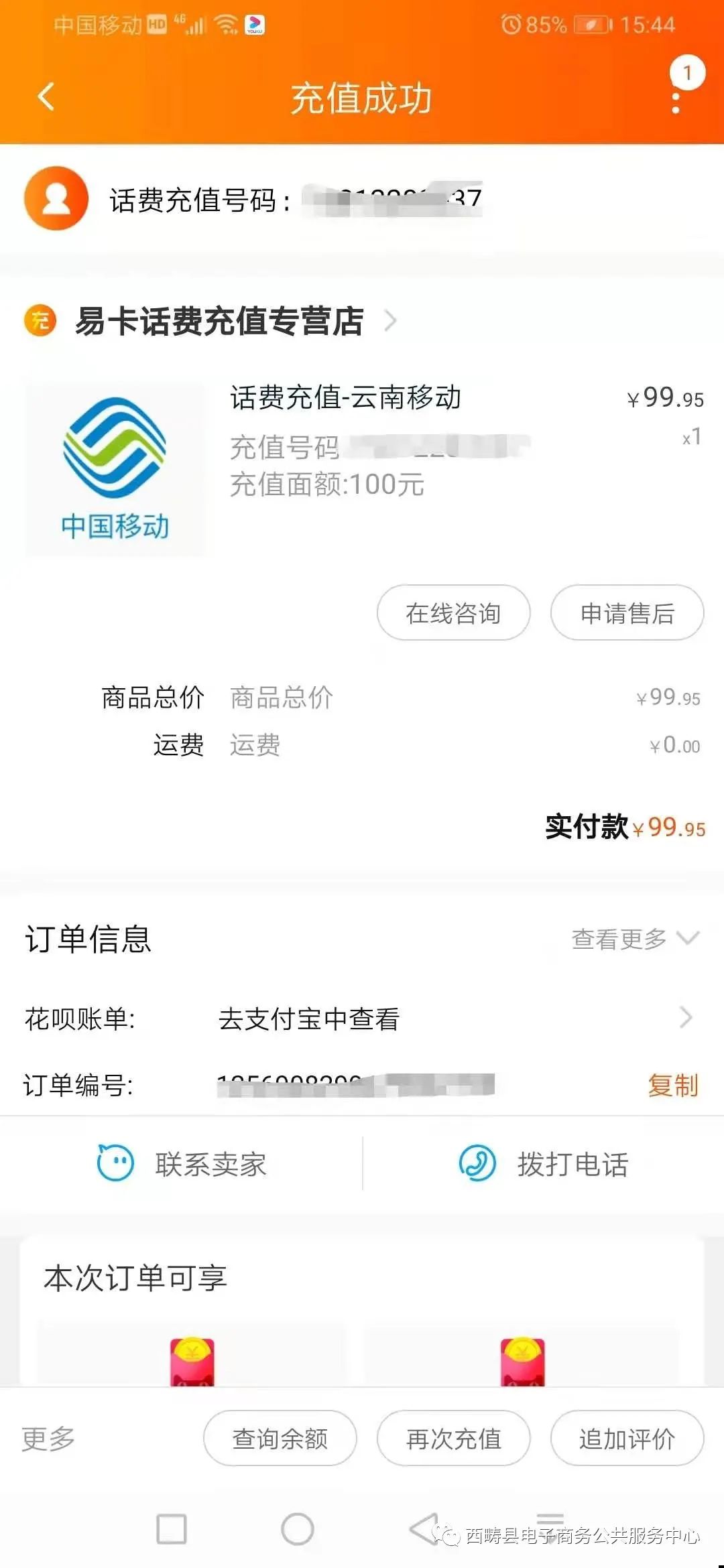This screenshot has width=724, height=1568.
Task: Tap the user avatar next to recharge number
Action: pyautogui.click(x=56, y=199)
